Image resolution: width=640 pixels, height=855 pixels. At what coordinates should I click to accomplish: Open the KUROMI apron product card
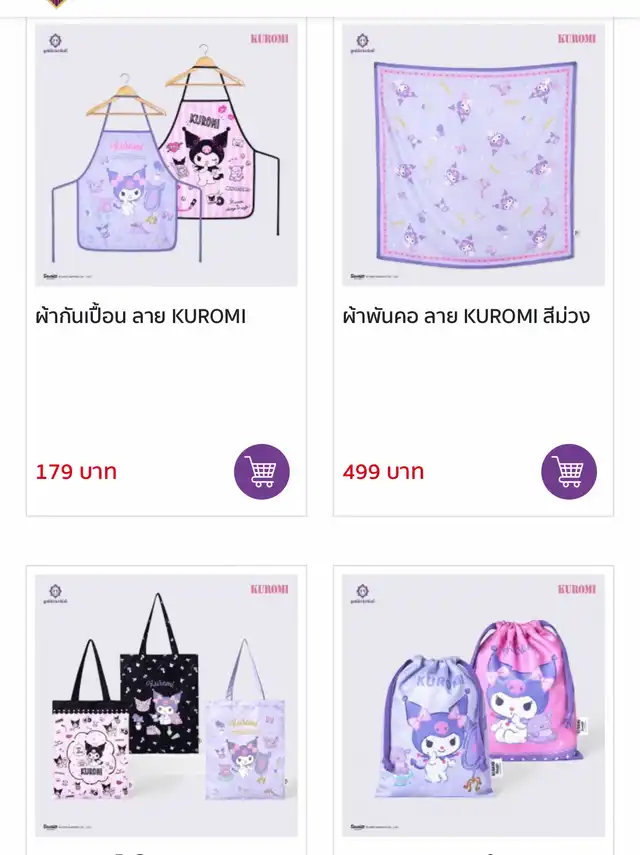click(166, 157)
